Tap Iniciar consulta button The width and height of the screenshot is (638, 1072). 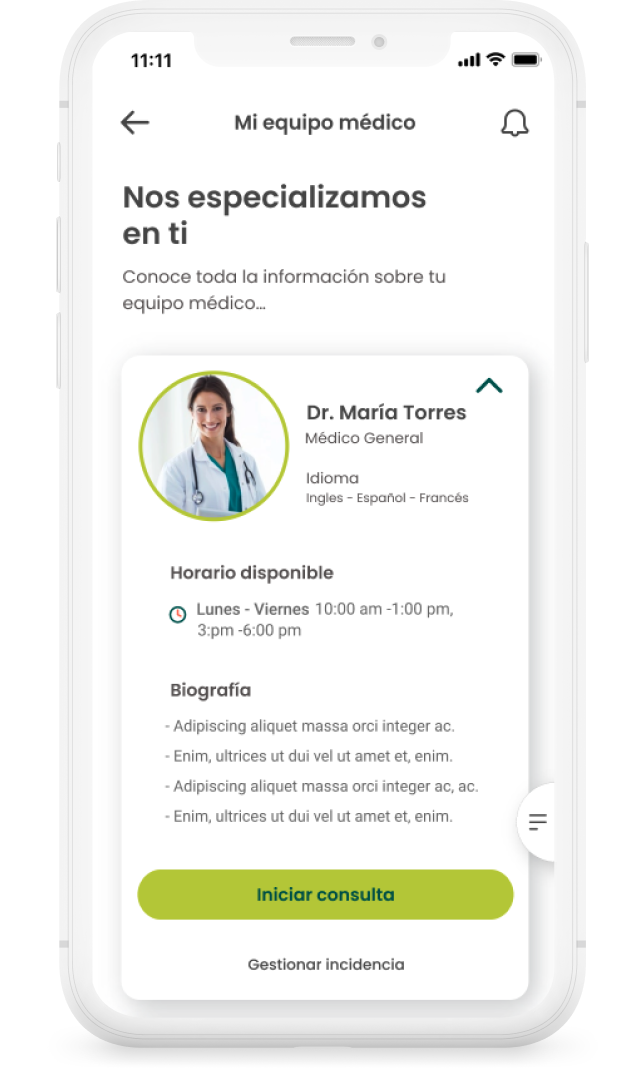point(325,894)
